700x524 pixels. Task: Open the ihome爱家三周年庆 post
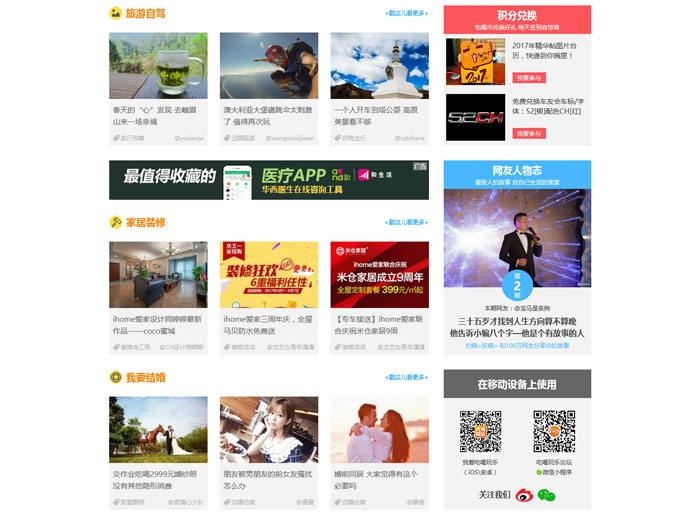click(269, 274)
